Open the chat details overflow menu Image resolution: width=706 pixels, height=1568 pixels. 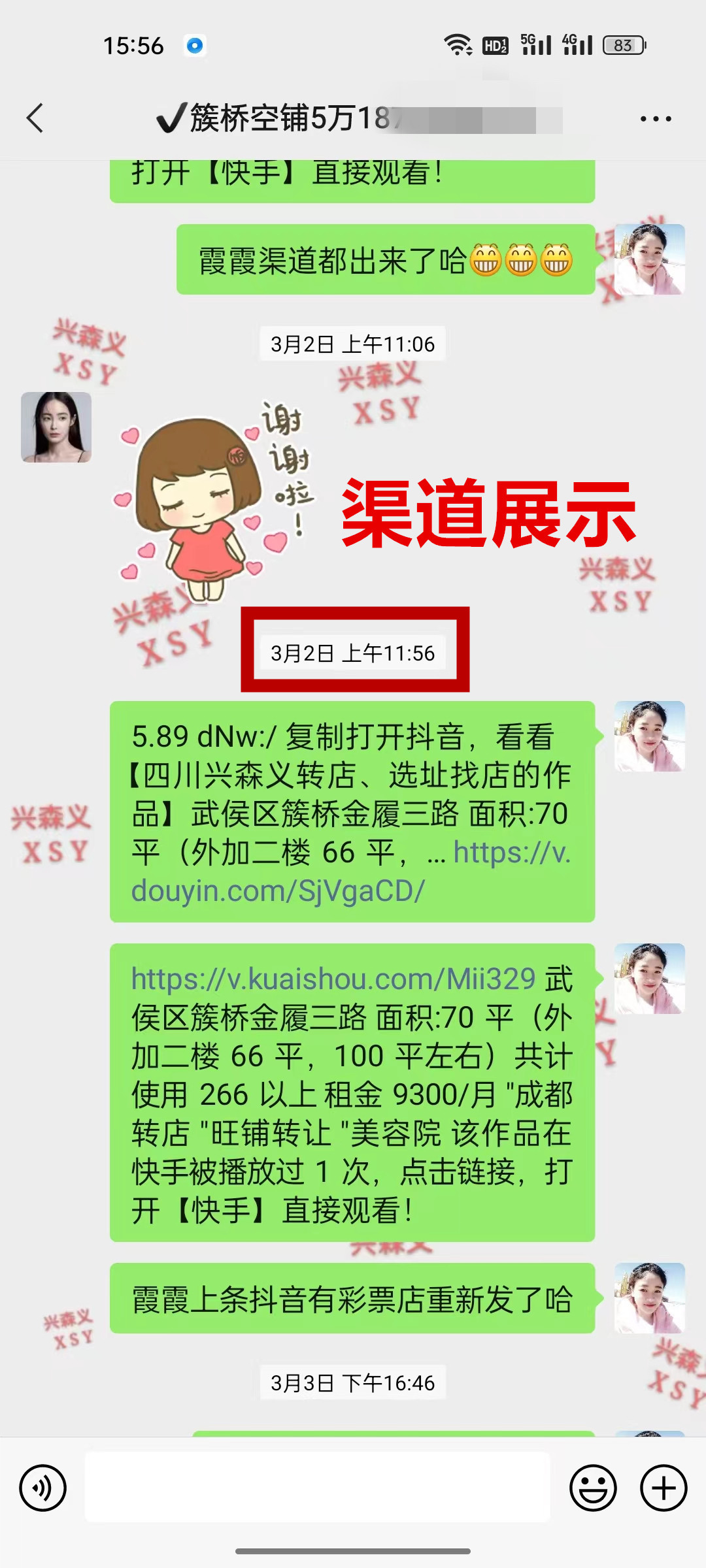[x=656, y=118]
